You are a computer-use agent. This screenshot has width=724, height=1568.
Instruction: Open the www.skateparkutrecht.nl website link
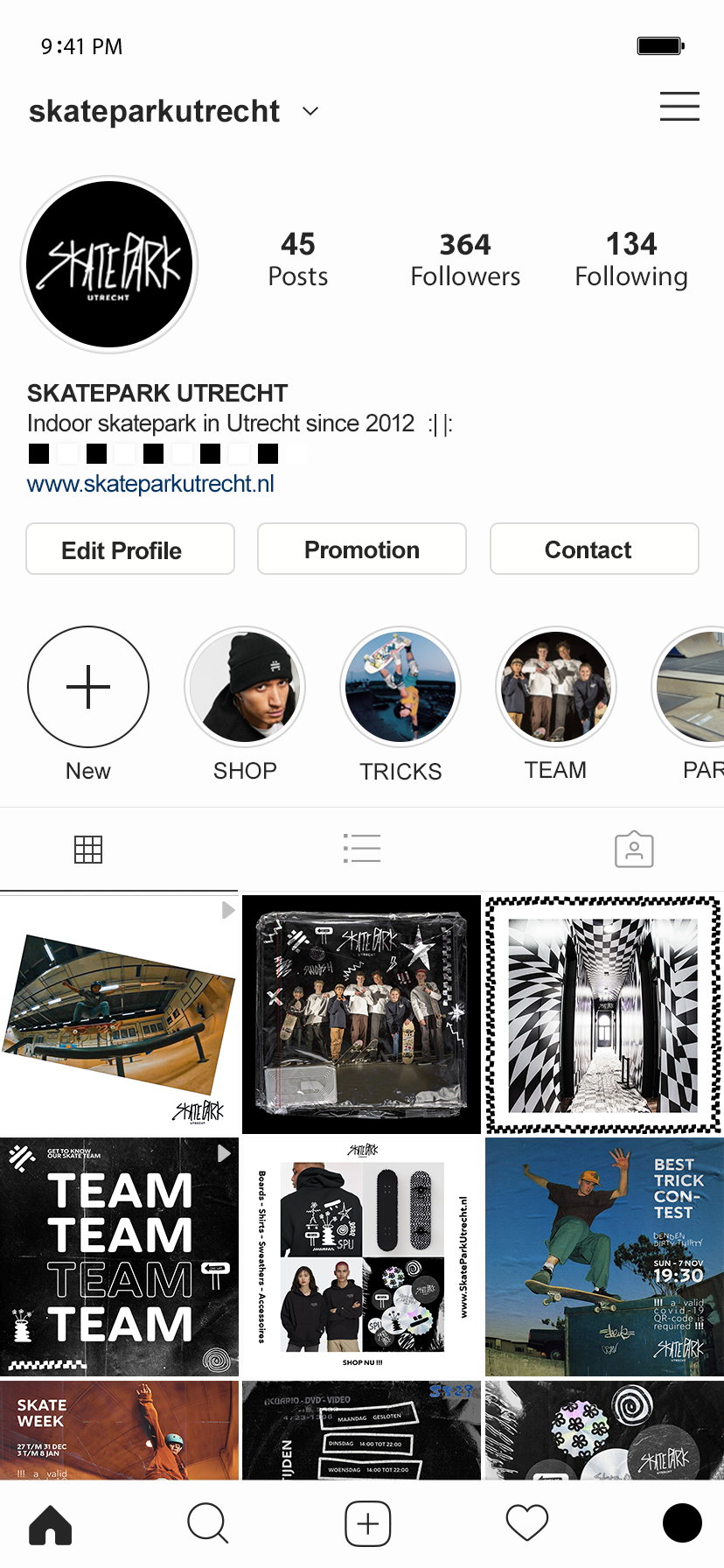pos(150,484)
